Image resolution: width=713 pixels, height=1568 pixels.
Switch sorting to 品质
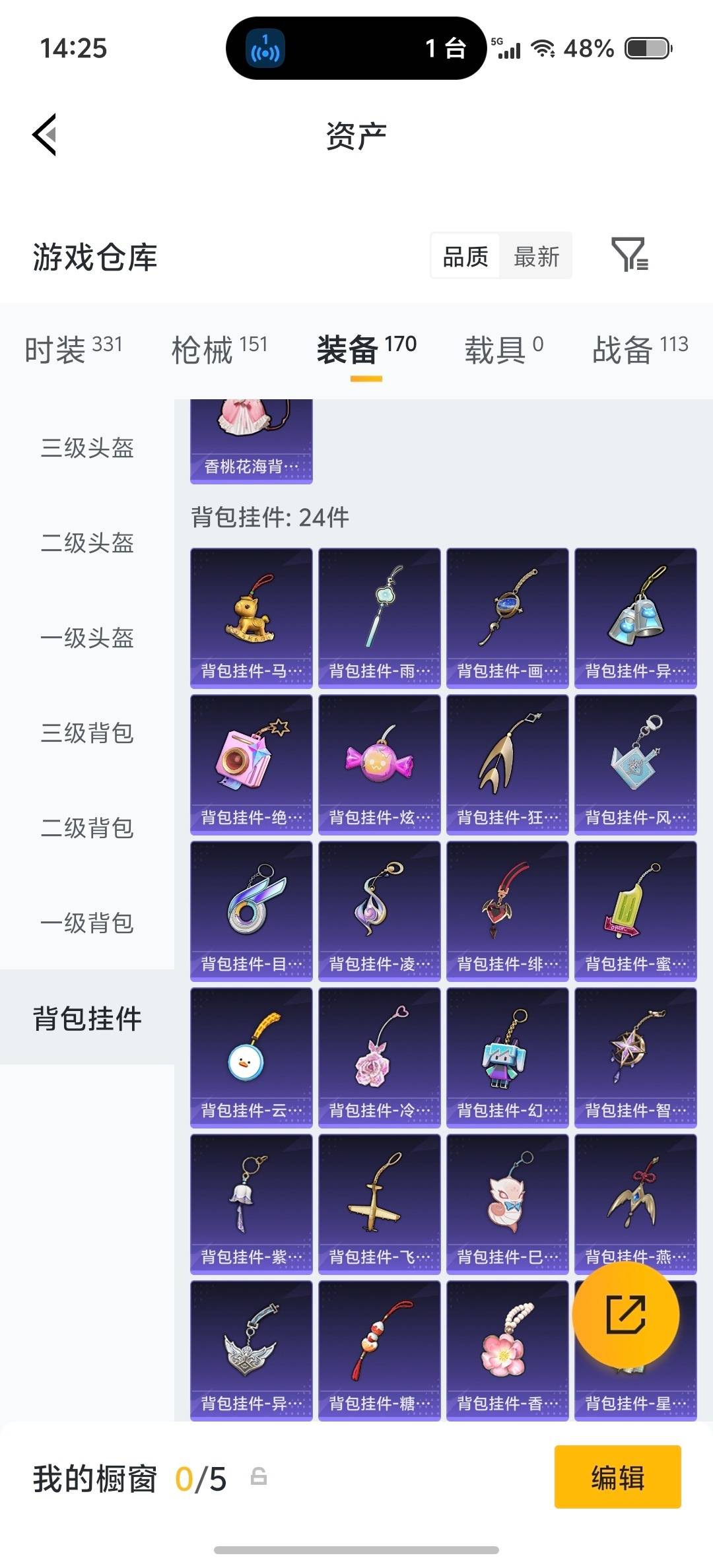[x=464, y=256]
